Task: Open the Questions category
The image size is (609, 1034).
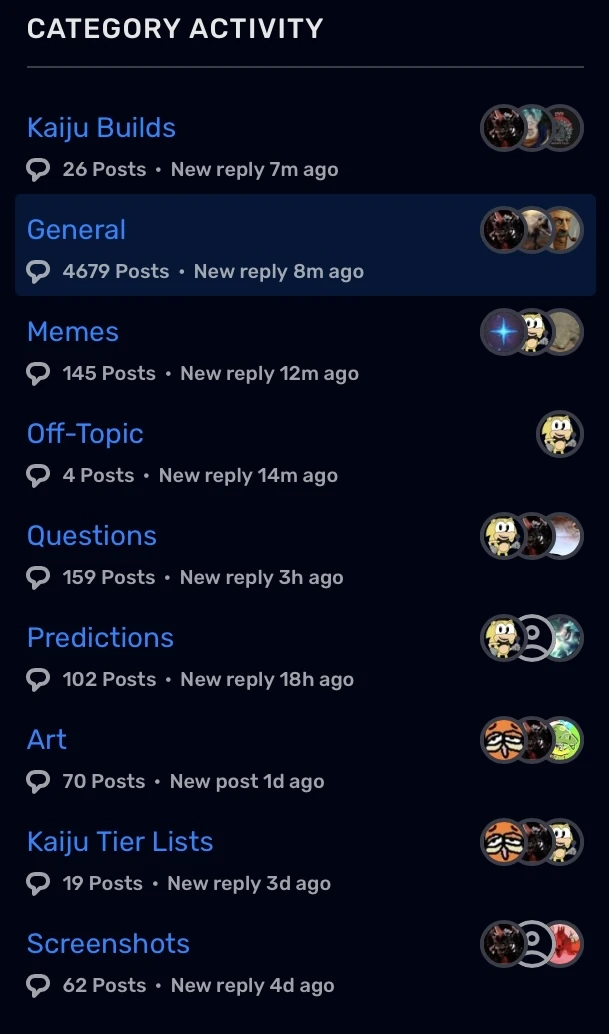Action: (x=92, y=536)
